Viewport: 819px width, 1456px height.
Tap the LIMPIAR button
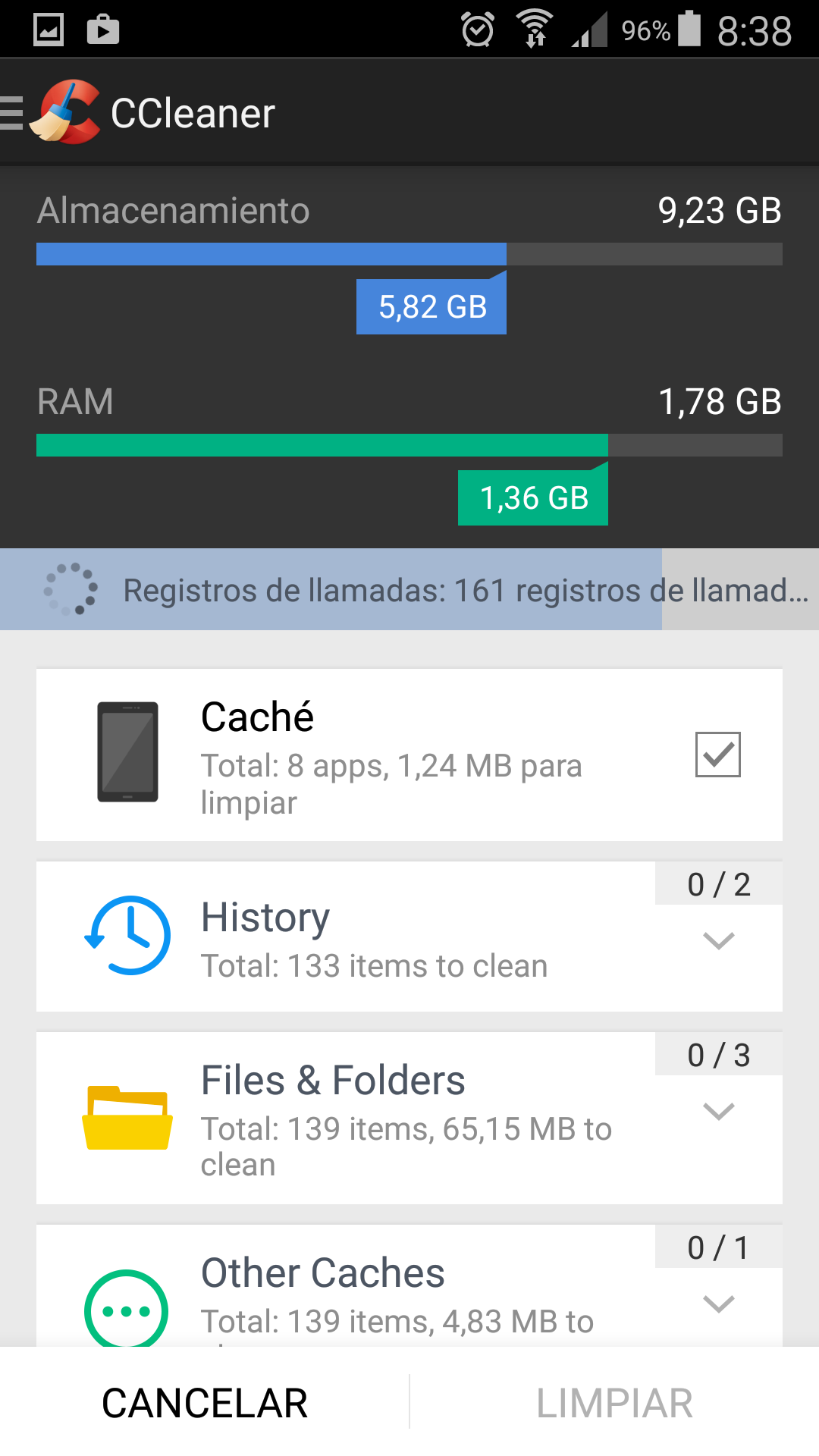pyautogui.click(x=614, y=1403)
